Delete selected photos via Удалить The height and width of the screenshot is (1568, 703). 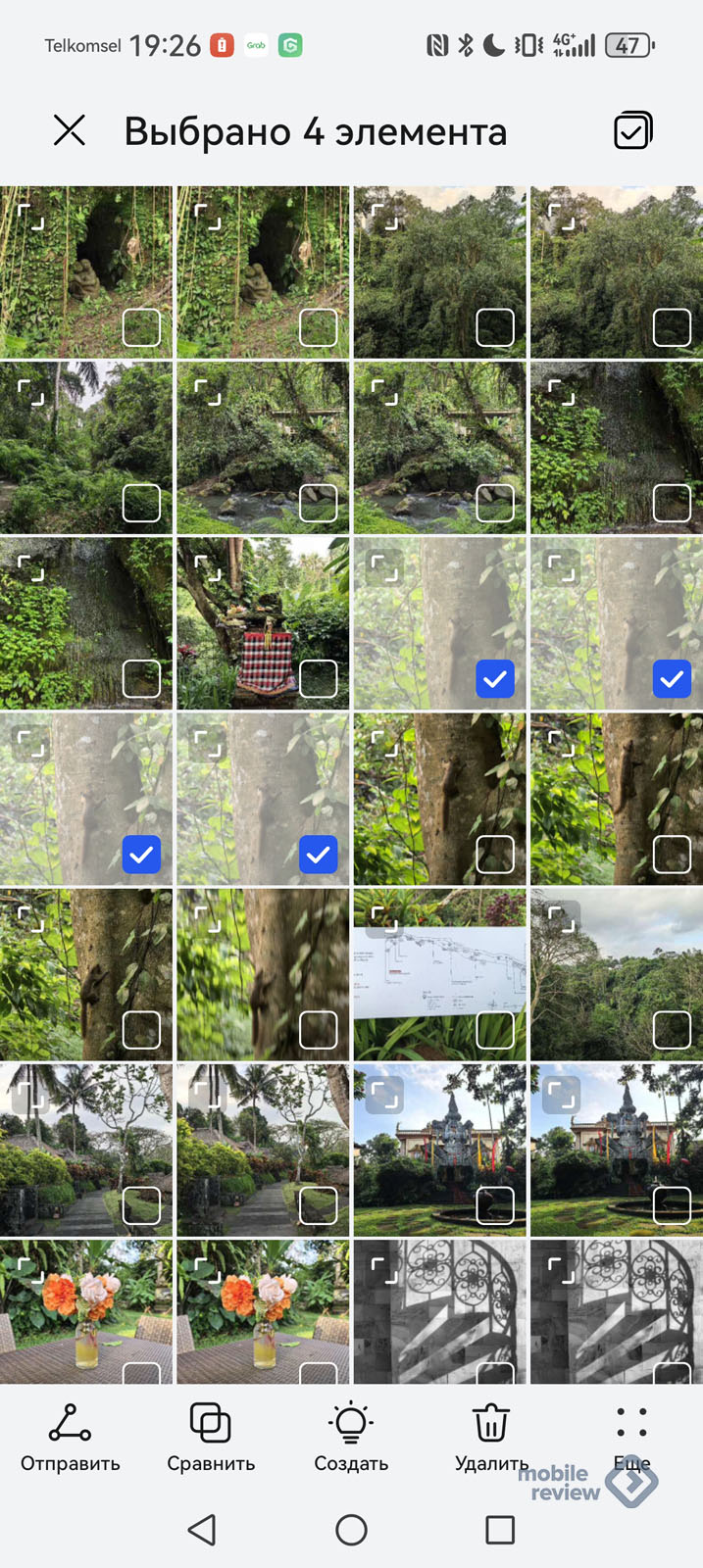[491, 1438]
